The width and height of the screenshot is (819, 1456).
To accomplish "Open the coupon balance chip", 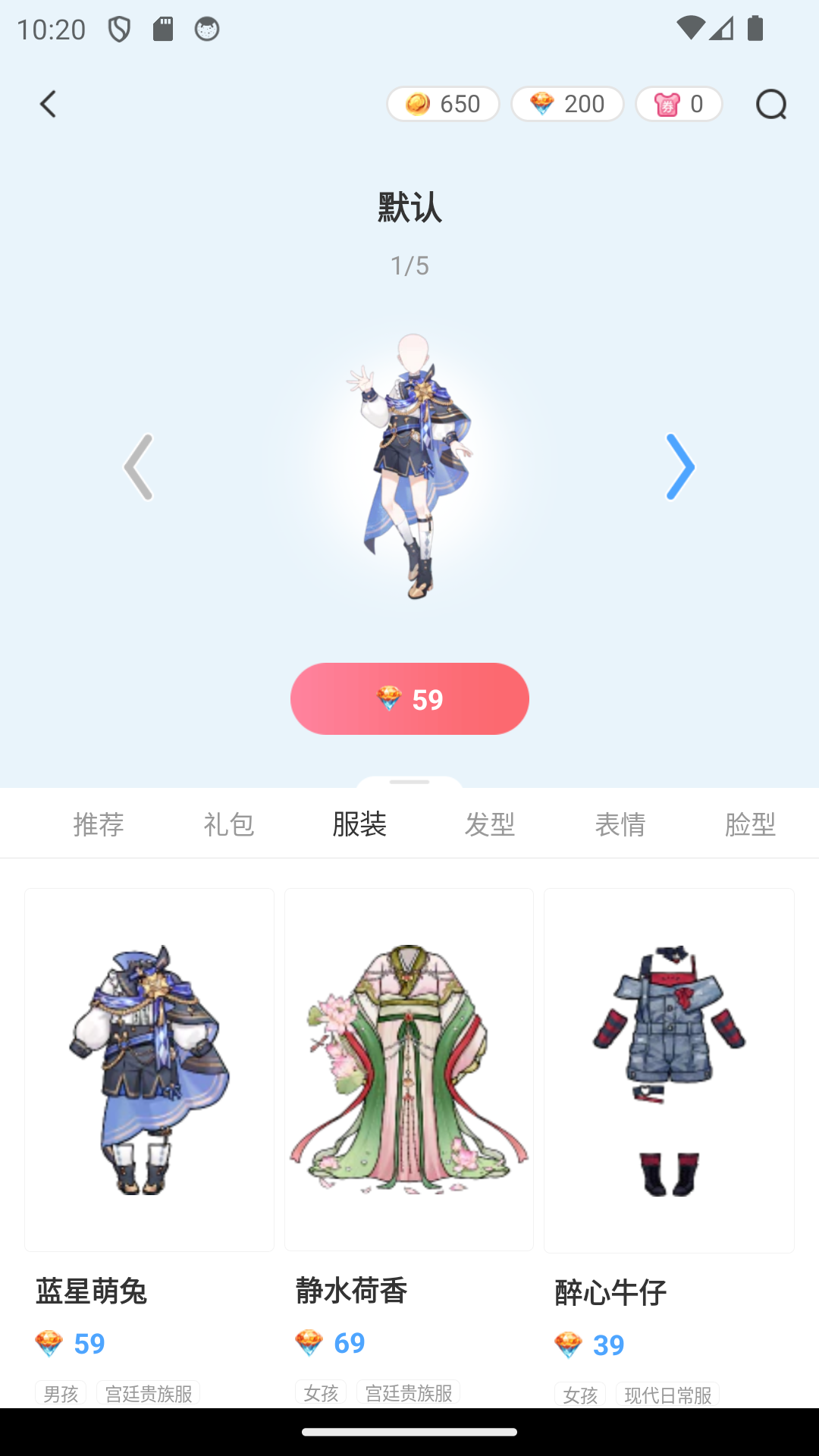I will [x=679, y=104].
